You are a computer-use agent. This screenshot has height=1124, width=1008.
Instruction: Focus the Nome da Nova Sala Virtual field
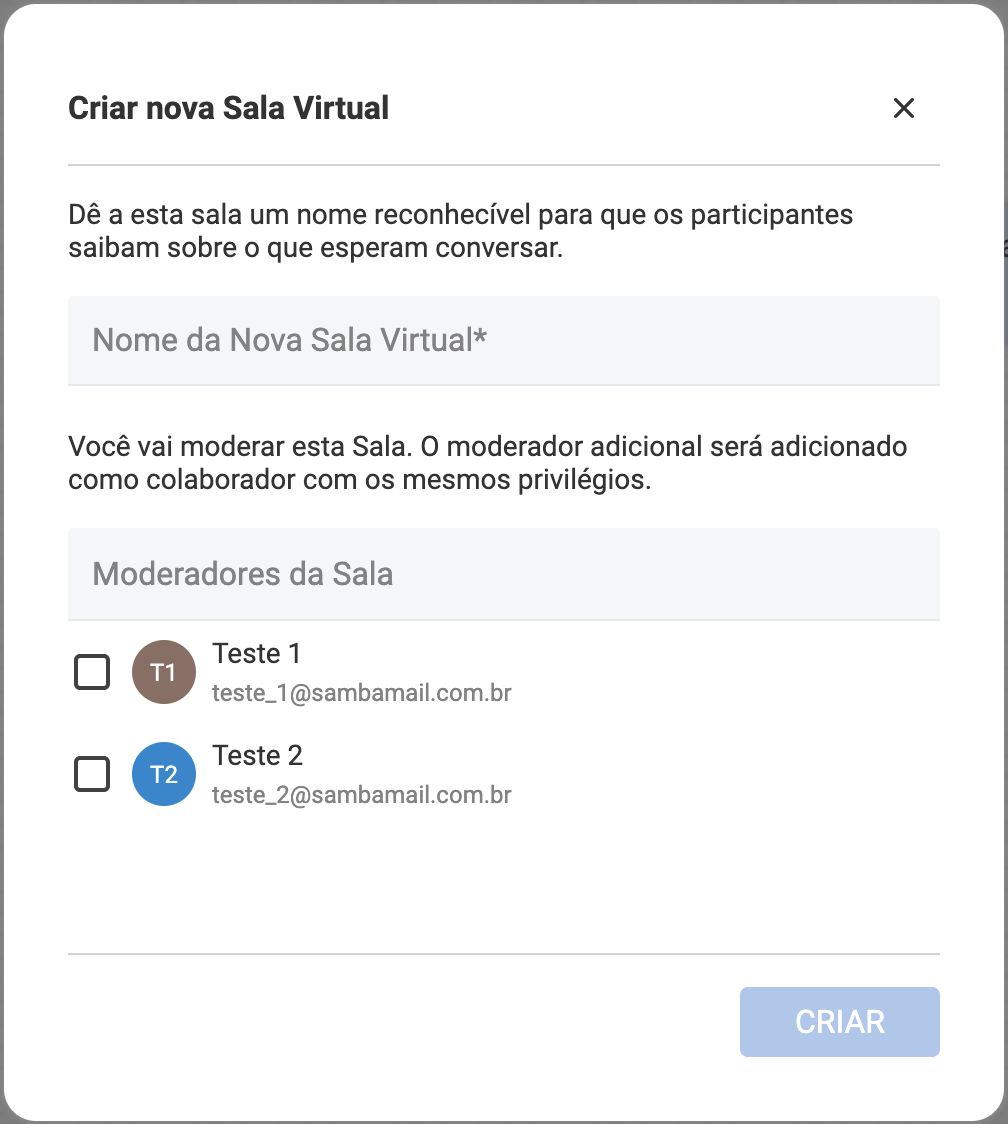click(x=503, y=340)
